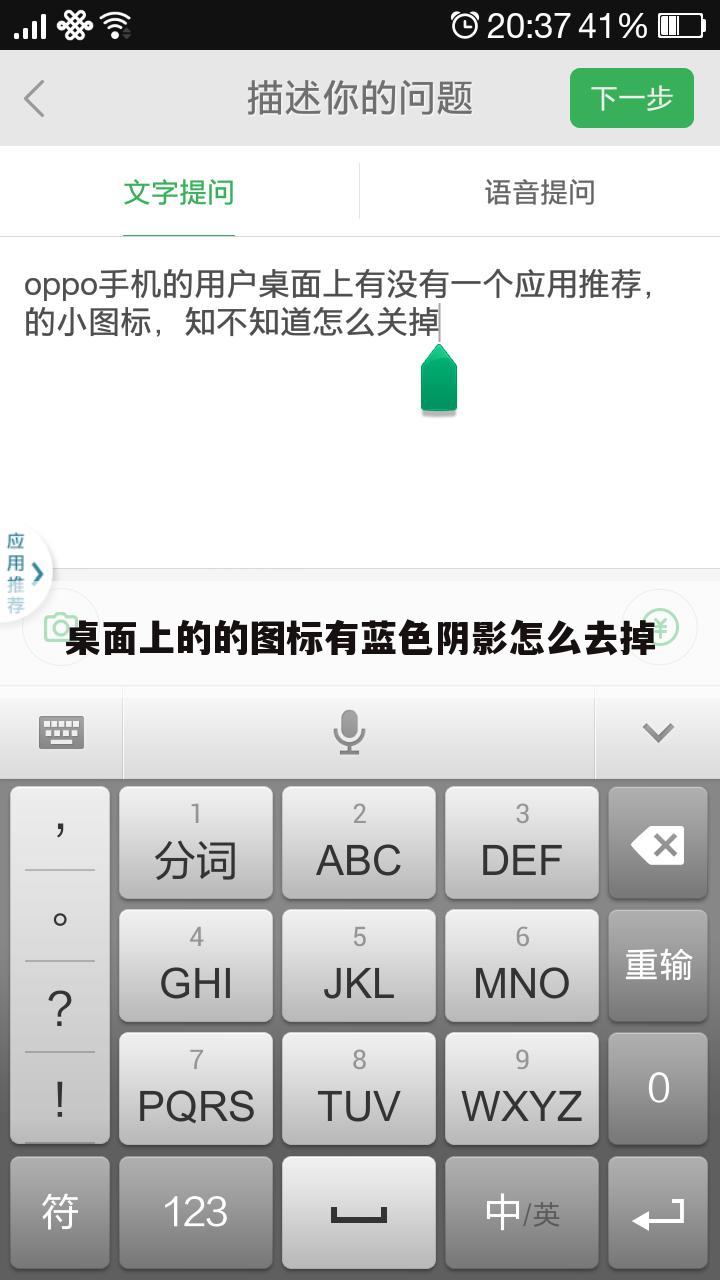Collapse keyboard with down chevron
720x1280 pixels.
[x=658, y=733]
